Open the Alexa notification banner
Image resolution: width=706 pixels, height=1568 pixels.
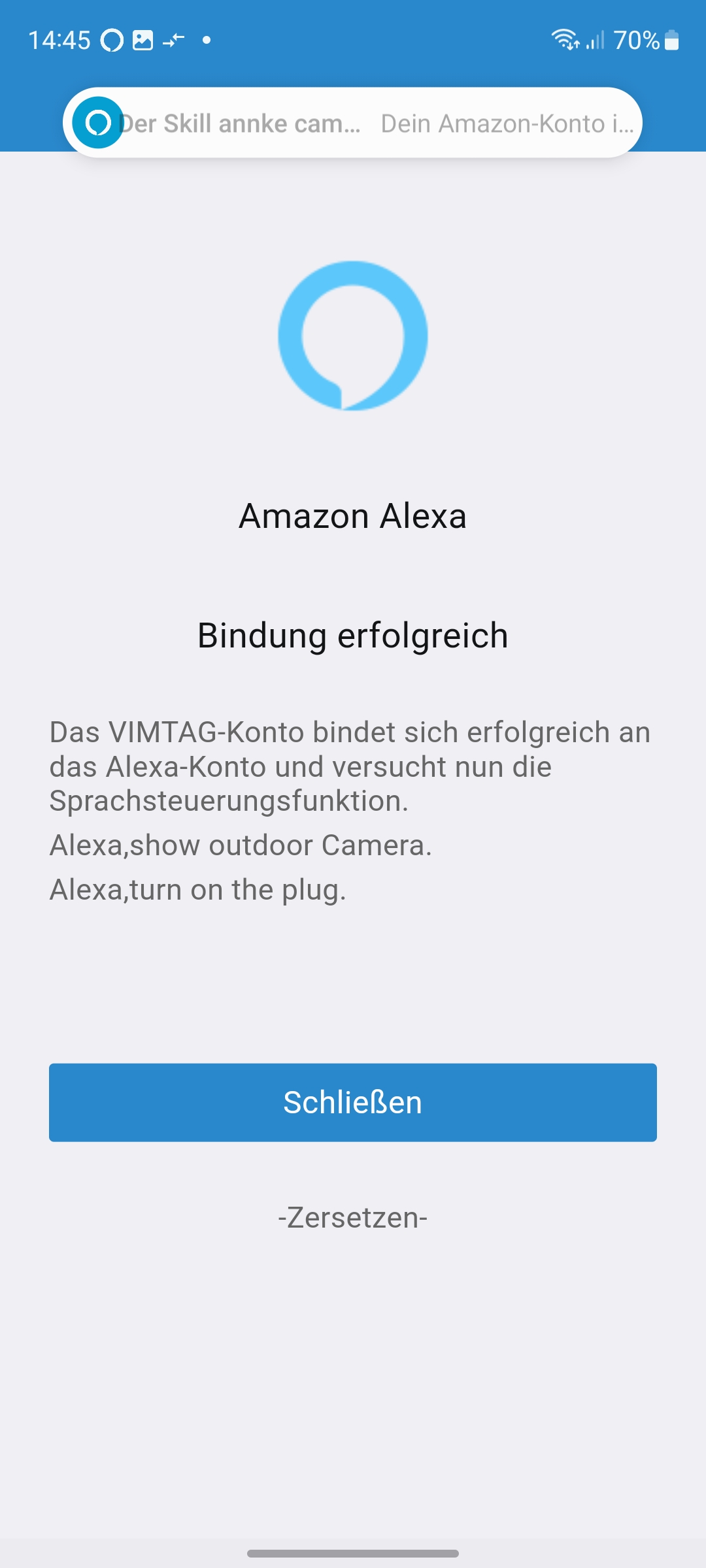coord(353,123)
